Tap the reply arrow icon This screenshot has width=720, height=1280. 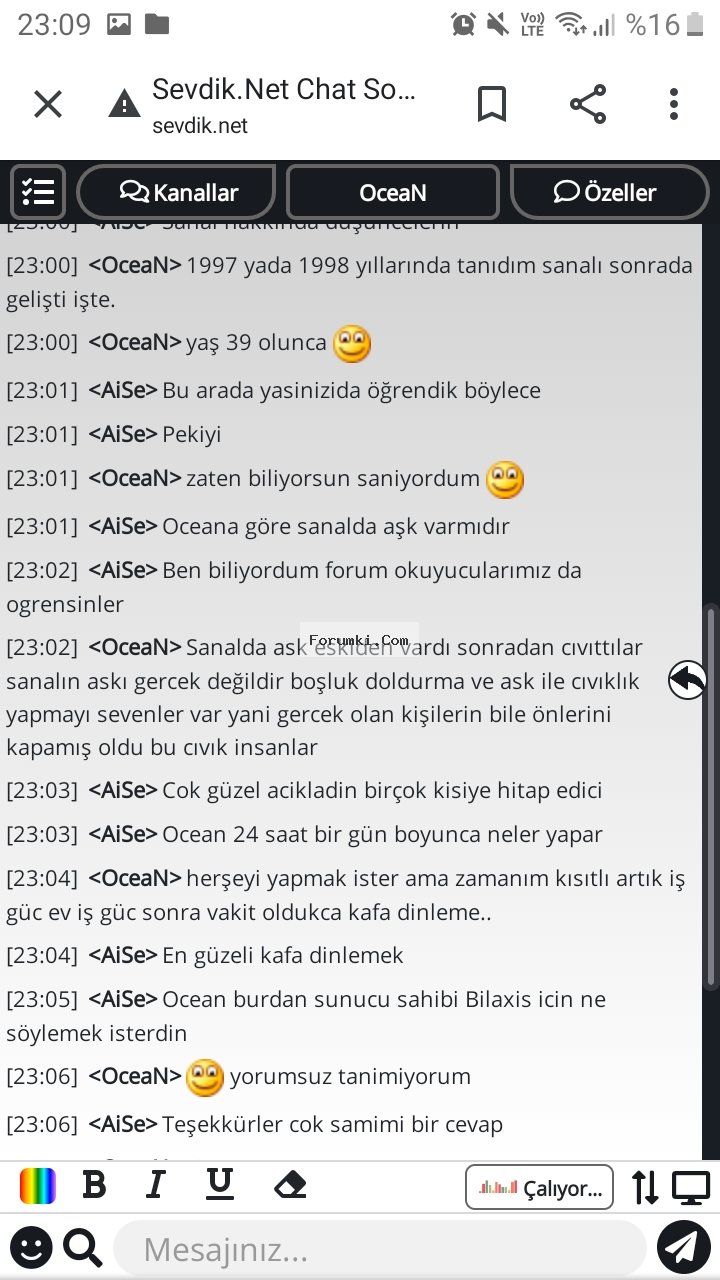[x=688, y=681]
